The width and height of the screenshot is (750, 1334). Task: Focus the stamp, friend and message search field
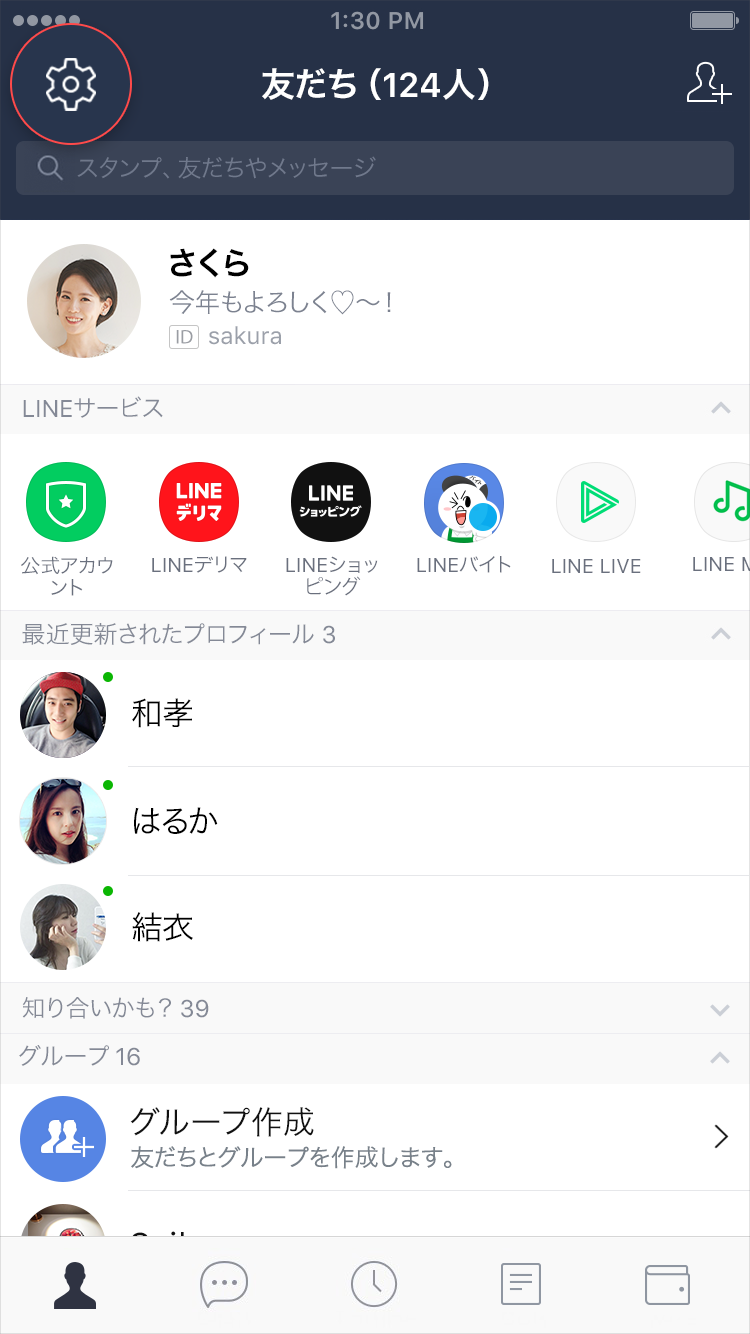[375, 167]
